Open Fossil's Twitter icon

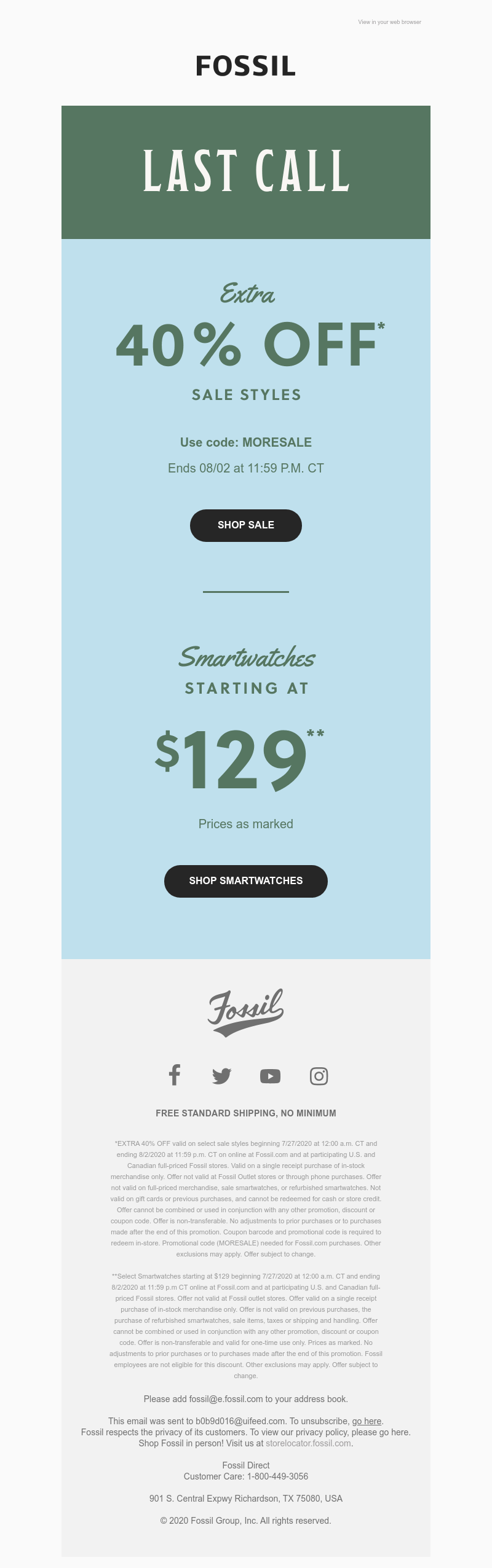[221, 1076]
